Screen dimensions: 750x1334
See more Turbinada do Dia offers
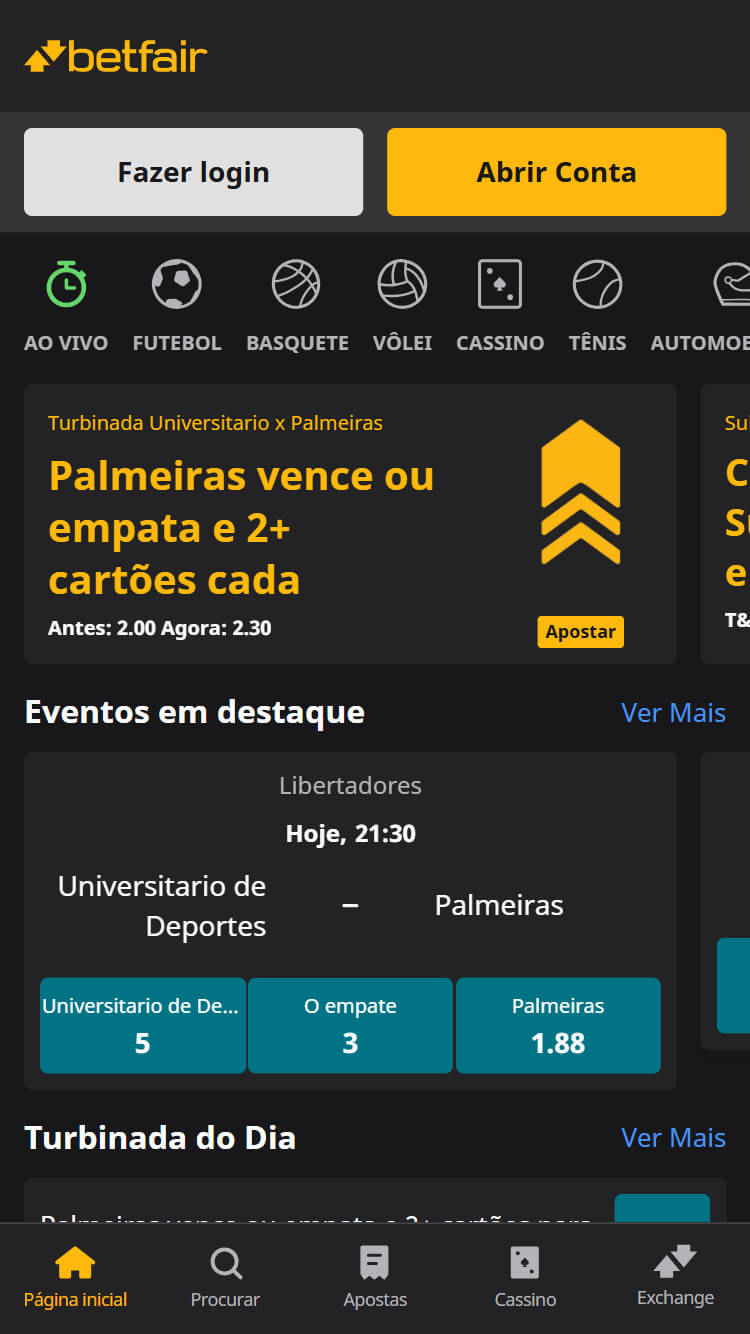pyautogui.click(x=673, y=1138)
